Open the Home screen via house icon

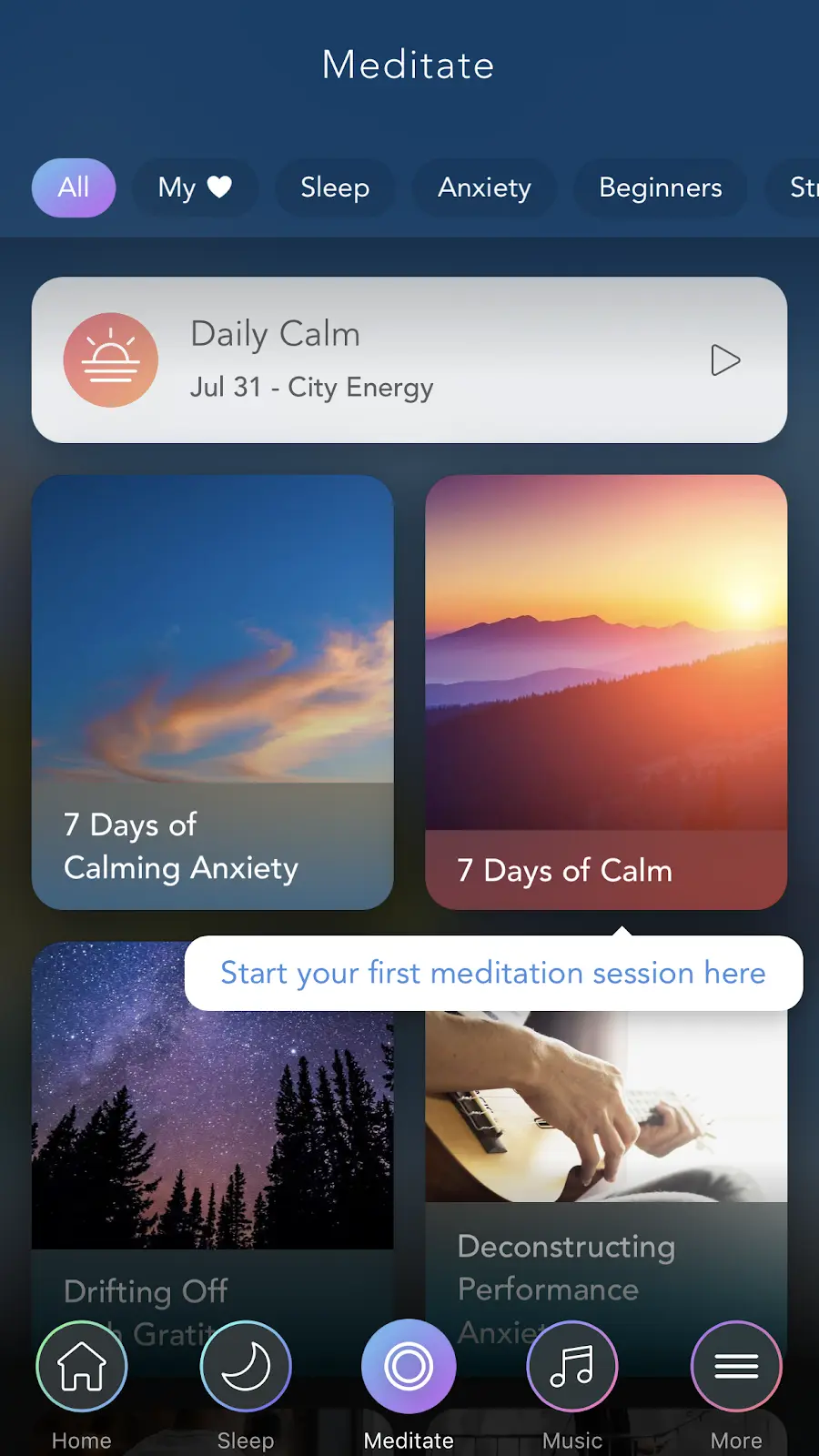point(81,1366)
